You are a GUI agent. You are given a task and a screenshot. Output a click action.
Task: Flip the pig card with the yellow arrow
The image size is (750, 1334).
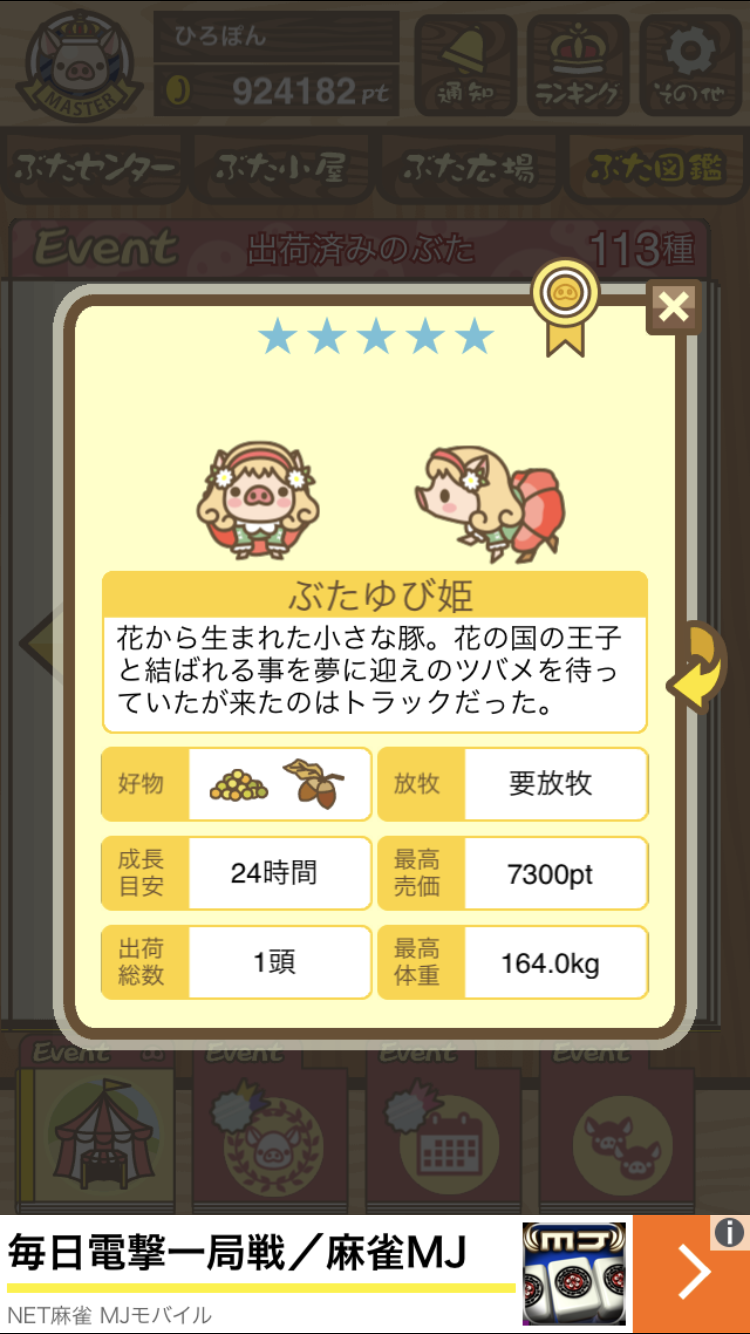(x=699, y=667)
